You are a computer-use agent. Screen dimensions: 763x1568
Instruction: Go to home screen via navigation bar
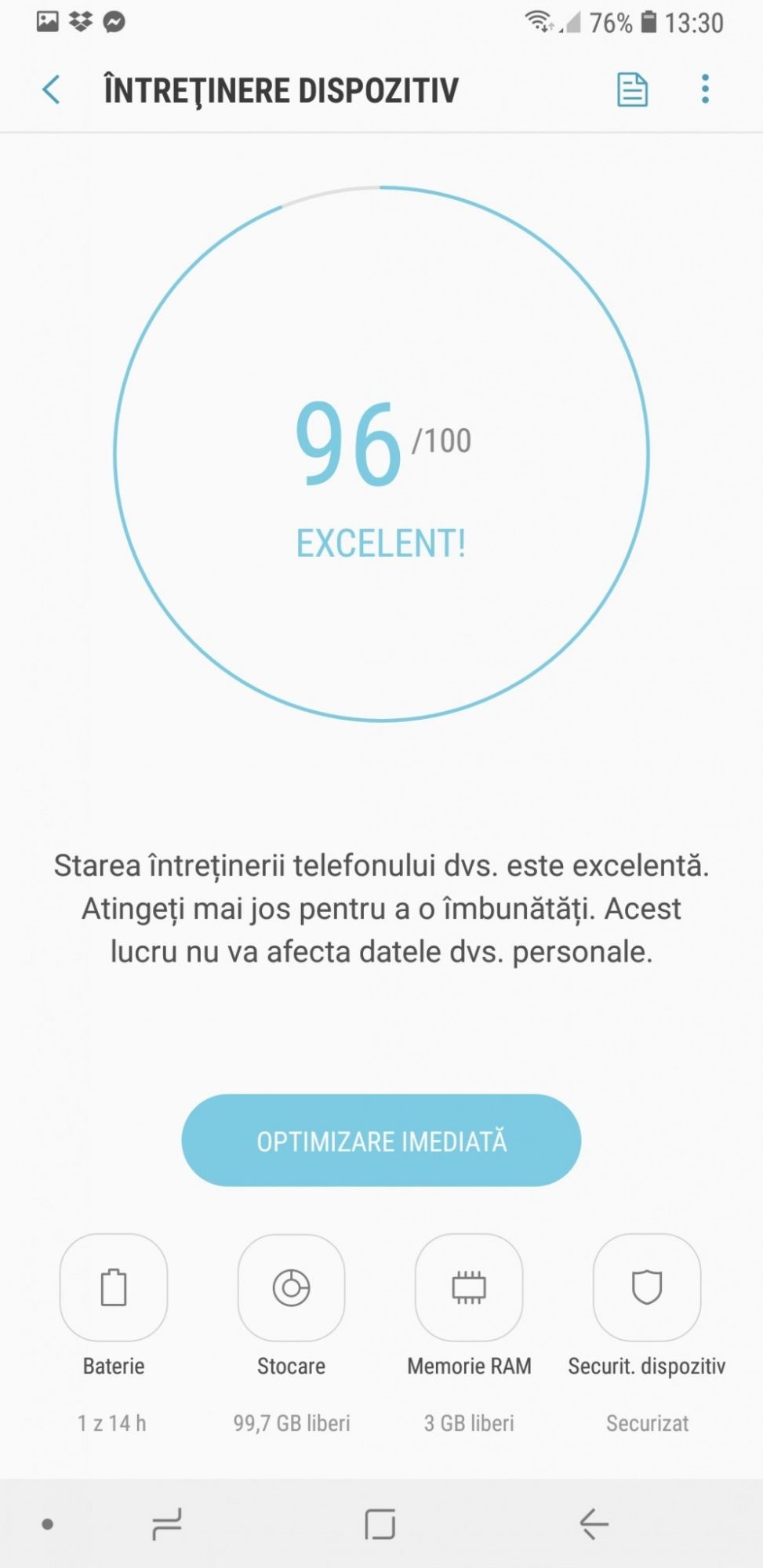(380, 1524)
